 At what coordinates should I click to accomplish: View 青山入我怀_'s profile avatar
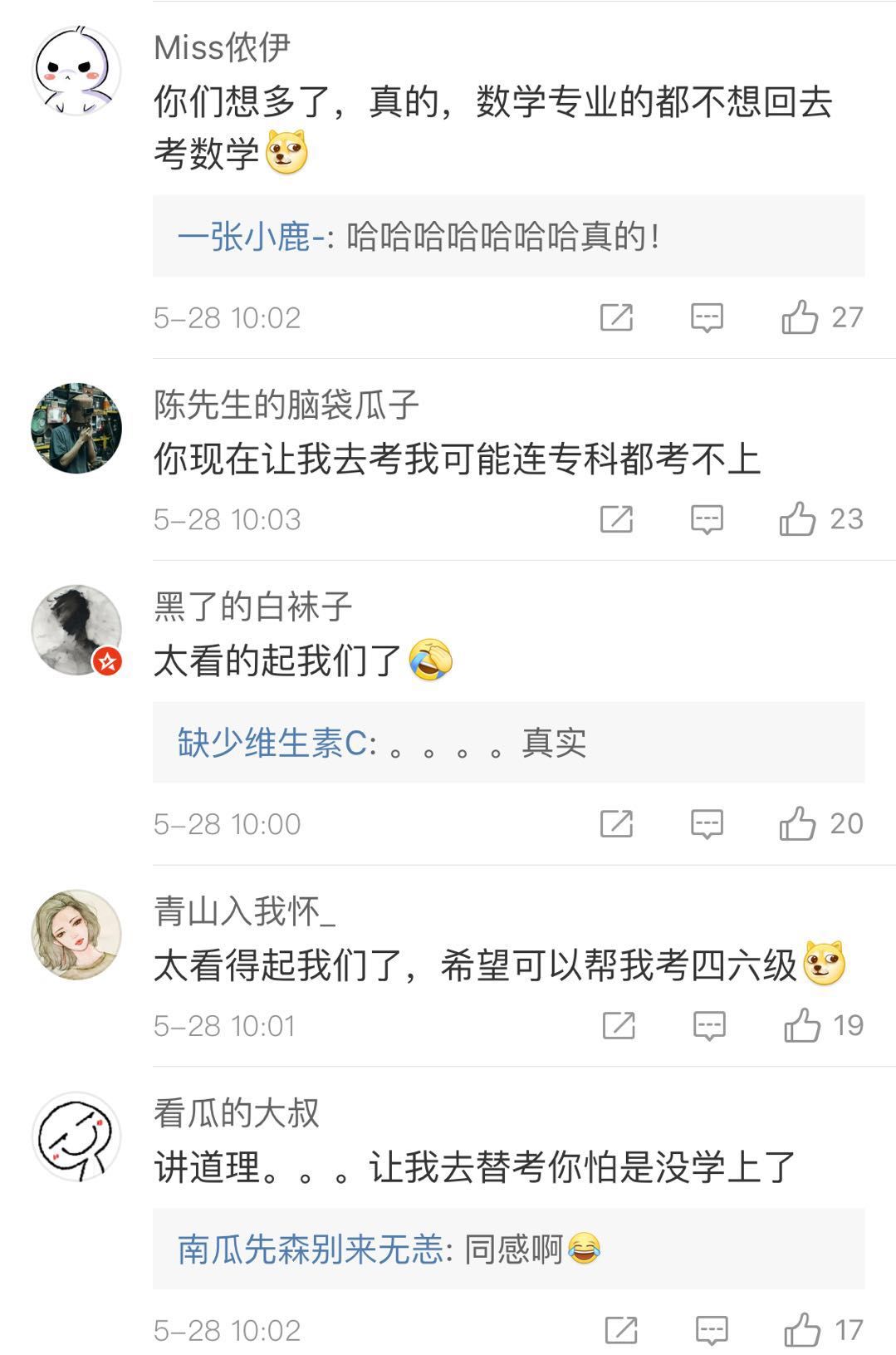click(x=76, y=935)
